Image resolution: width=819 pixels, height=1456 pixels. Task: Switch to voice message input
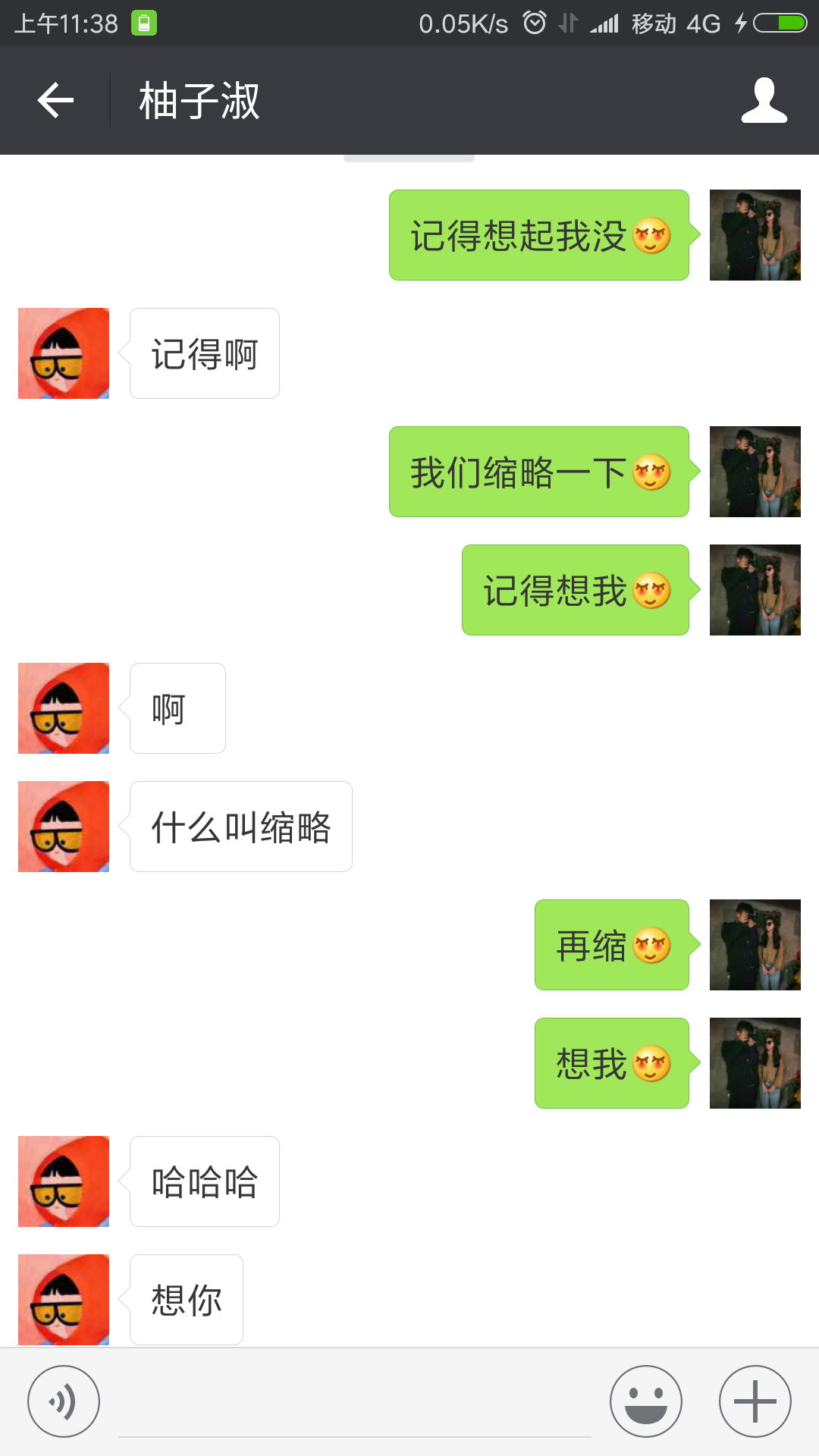pos(64,1401)
